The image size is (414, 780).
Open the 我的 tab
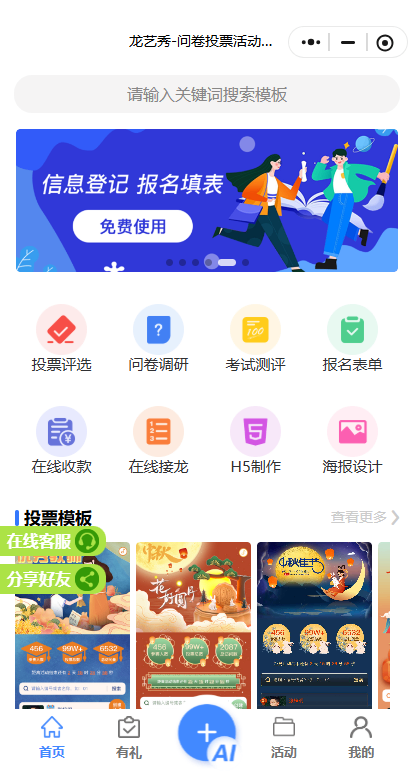(x=361, y=738)
